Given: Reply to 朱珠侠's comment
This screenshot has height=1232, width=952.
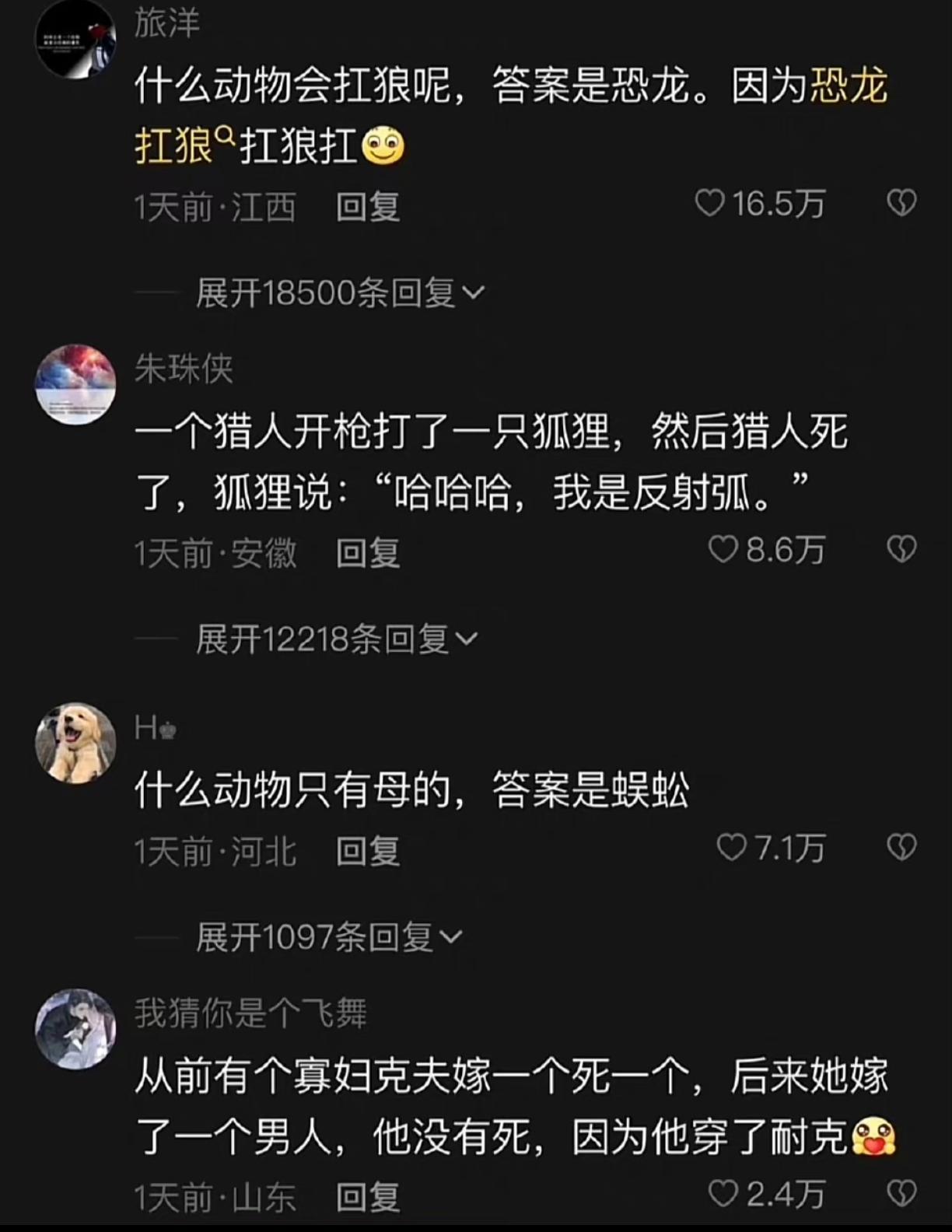Looking at the screenshot, I should [x=367, y=553].
